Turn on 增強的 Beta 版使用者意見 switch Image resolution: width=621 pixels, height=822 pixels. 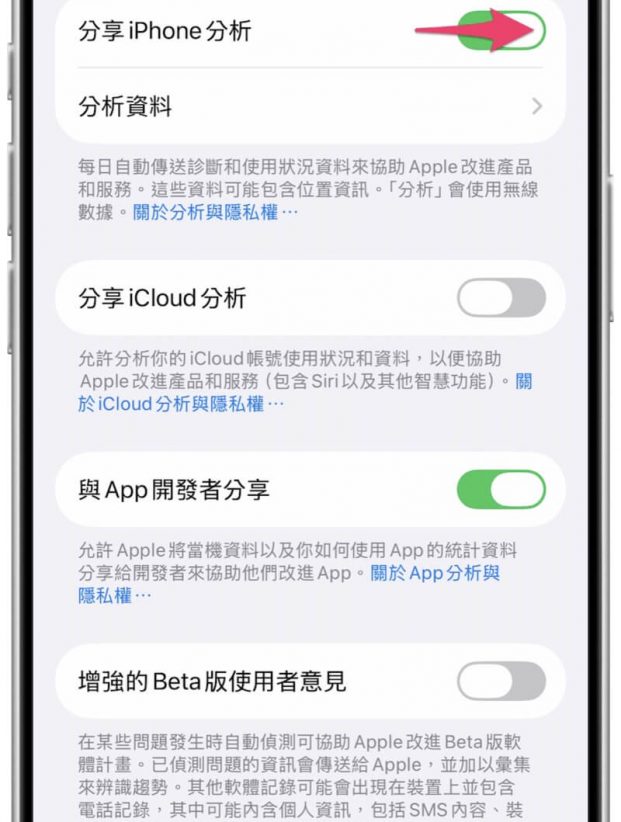tap(501, 682)
